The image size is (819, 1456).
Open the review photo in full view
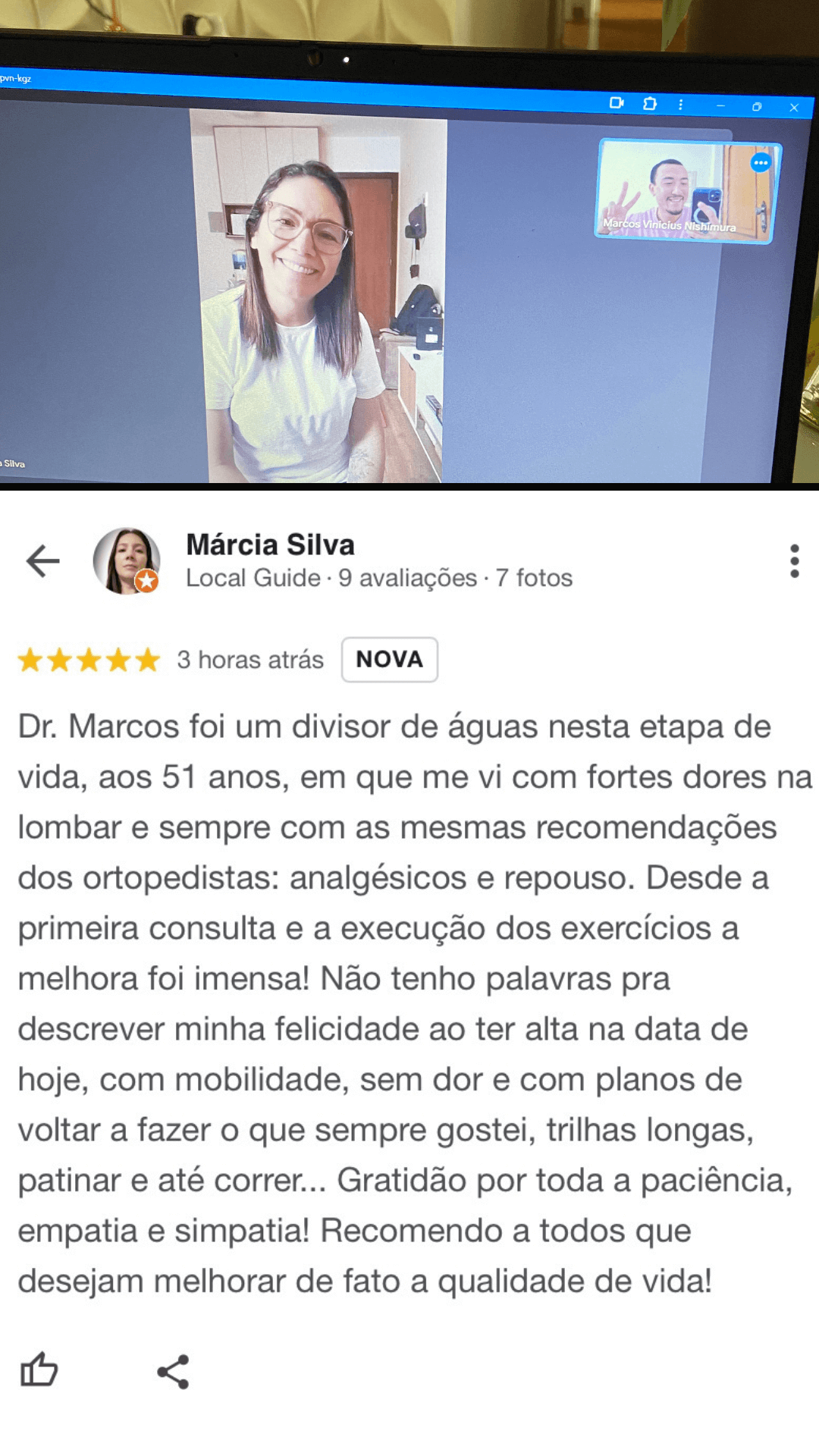[x=409, y=245]
